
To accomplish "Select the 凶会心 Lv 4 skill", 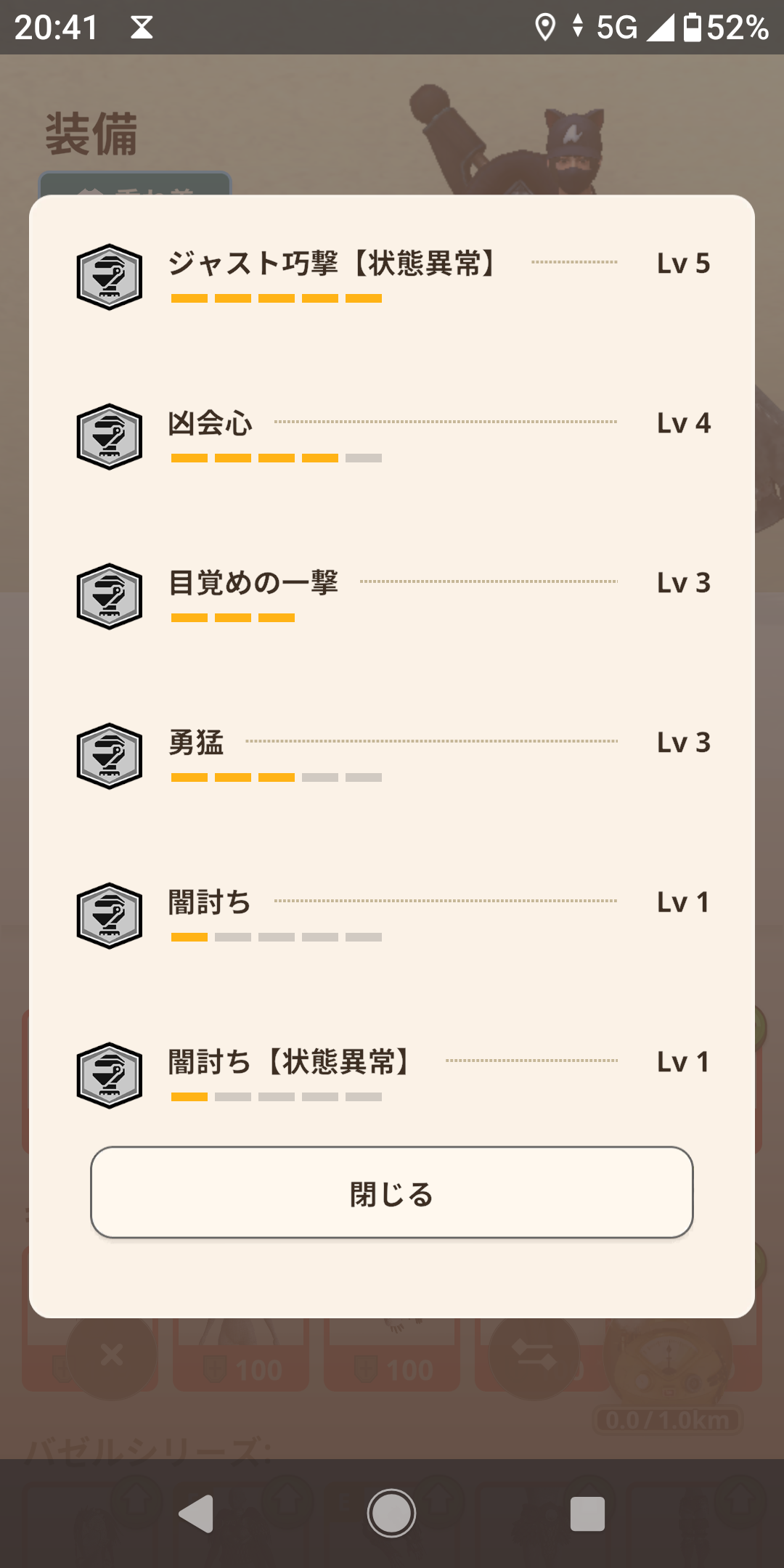I will coord(392,436).
